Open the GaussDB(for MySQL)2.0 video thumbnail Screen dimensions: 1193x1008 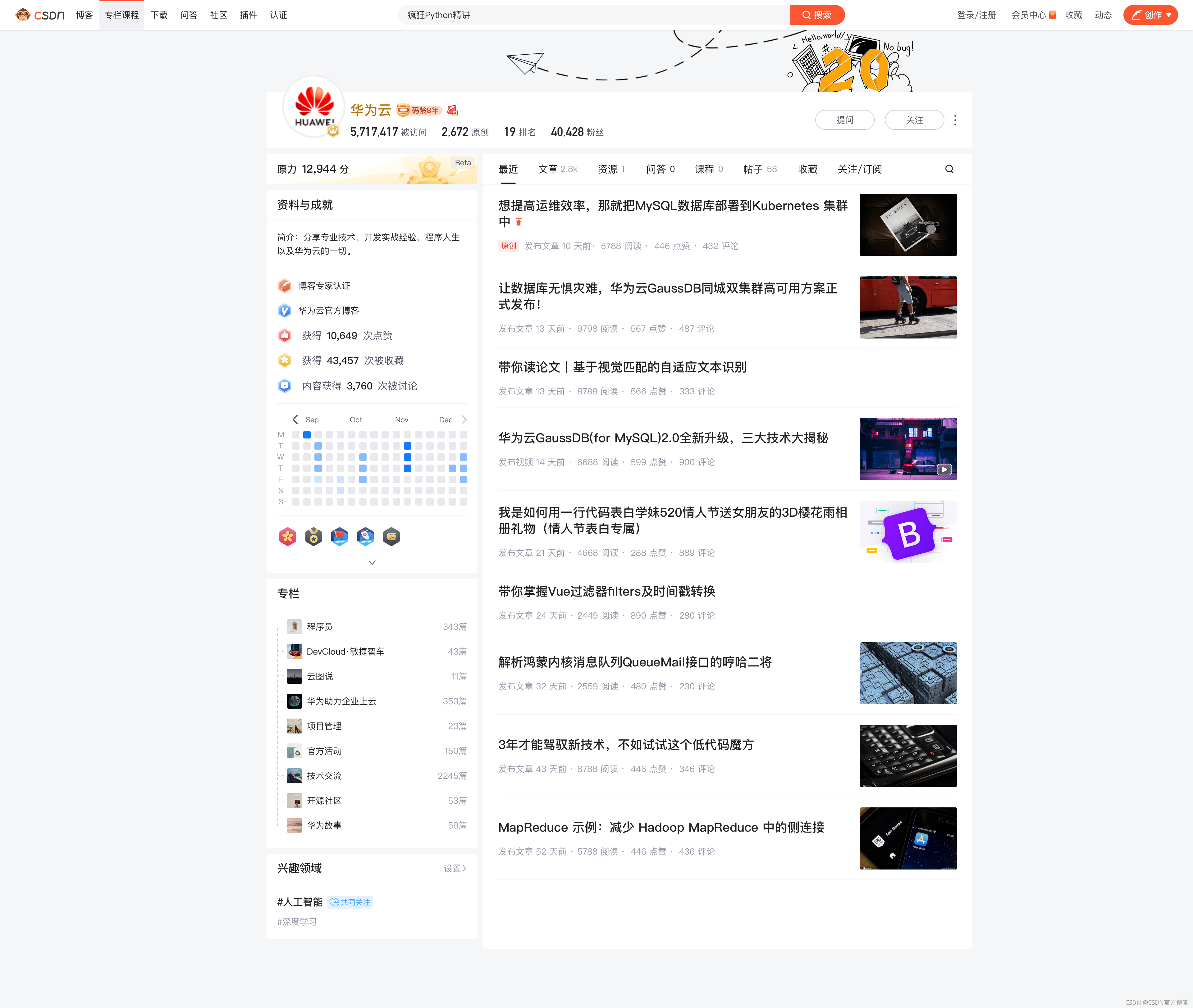click(x=907, y=449)
